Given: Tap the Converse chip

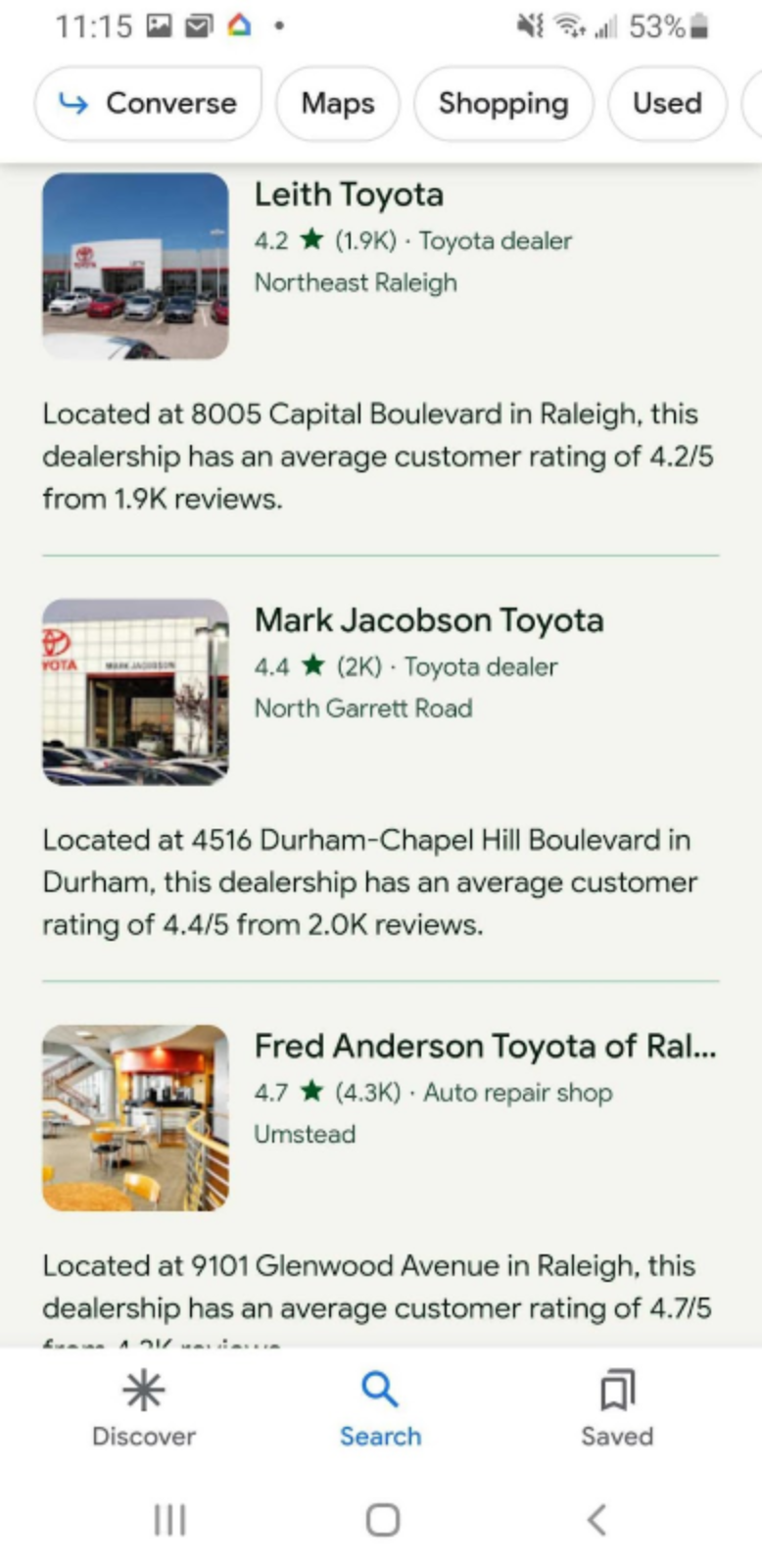Looking at the screenshot, I should (148, 103).
